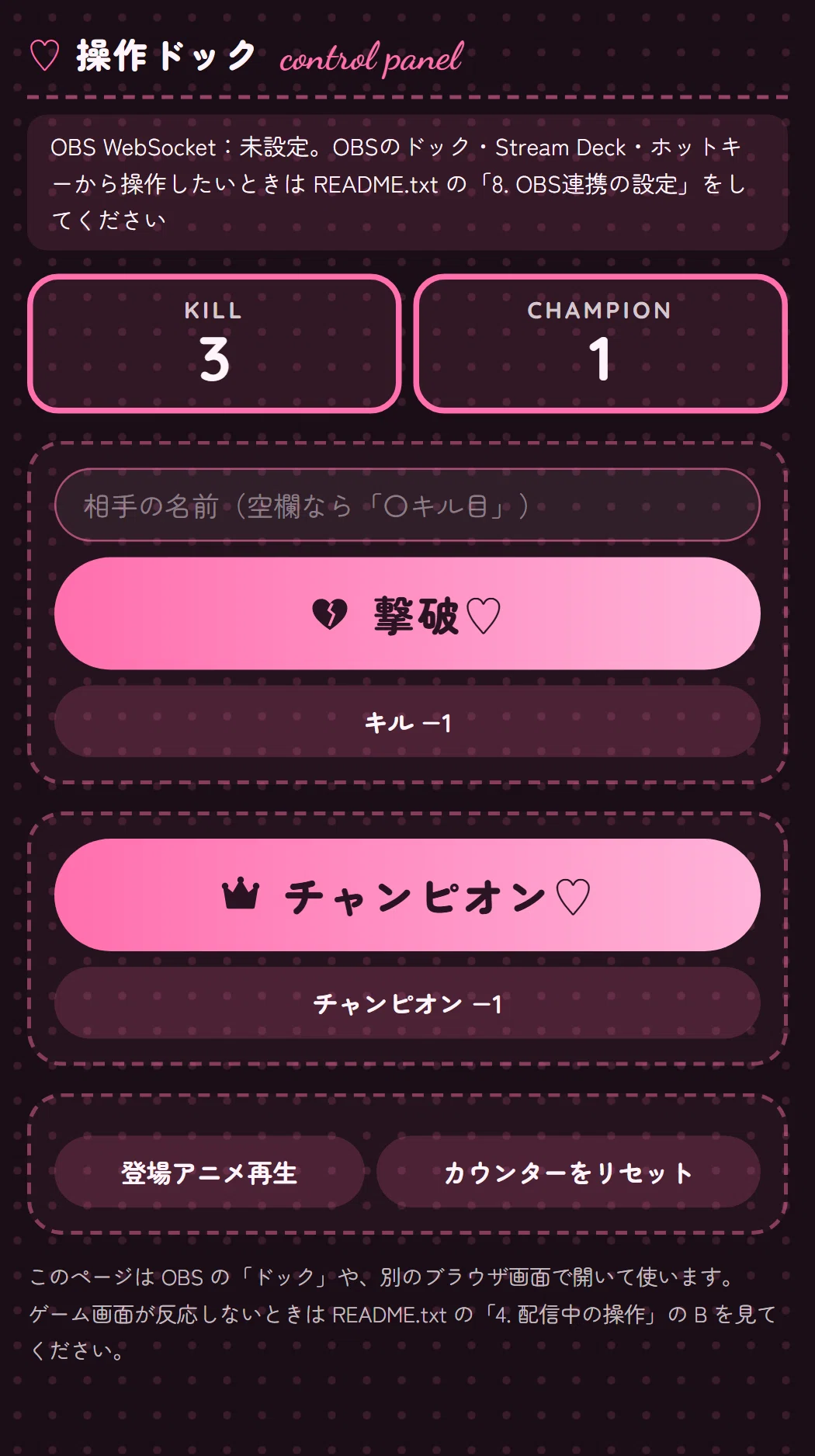Tap the 撃破♡ button
The height and width of the screenshot is (1456, 815).
click(x=407, y=613)
